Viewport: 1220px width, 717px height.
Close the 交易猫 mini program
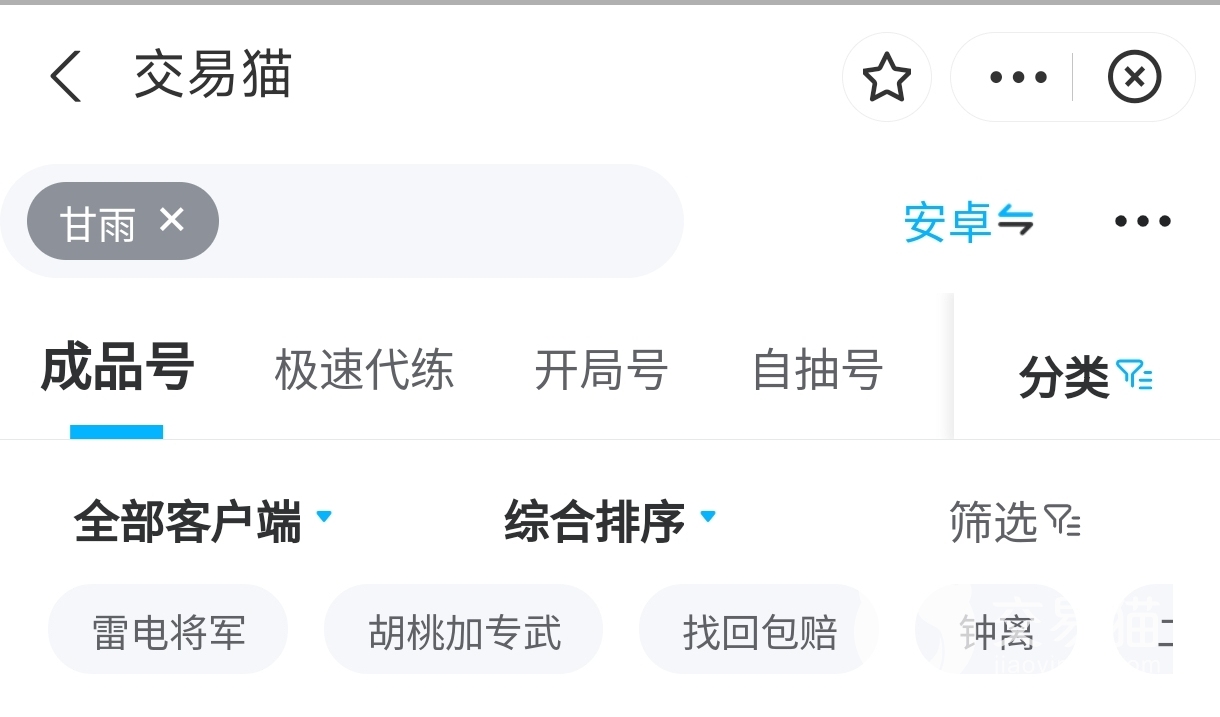(1134, 77)
